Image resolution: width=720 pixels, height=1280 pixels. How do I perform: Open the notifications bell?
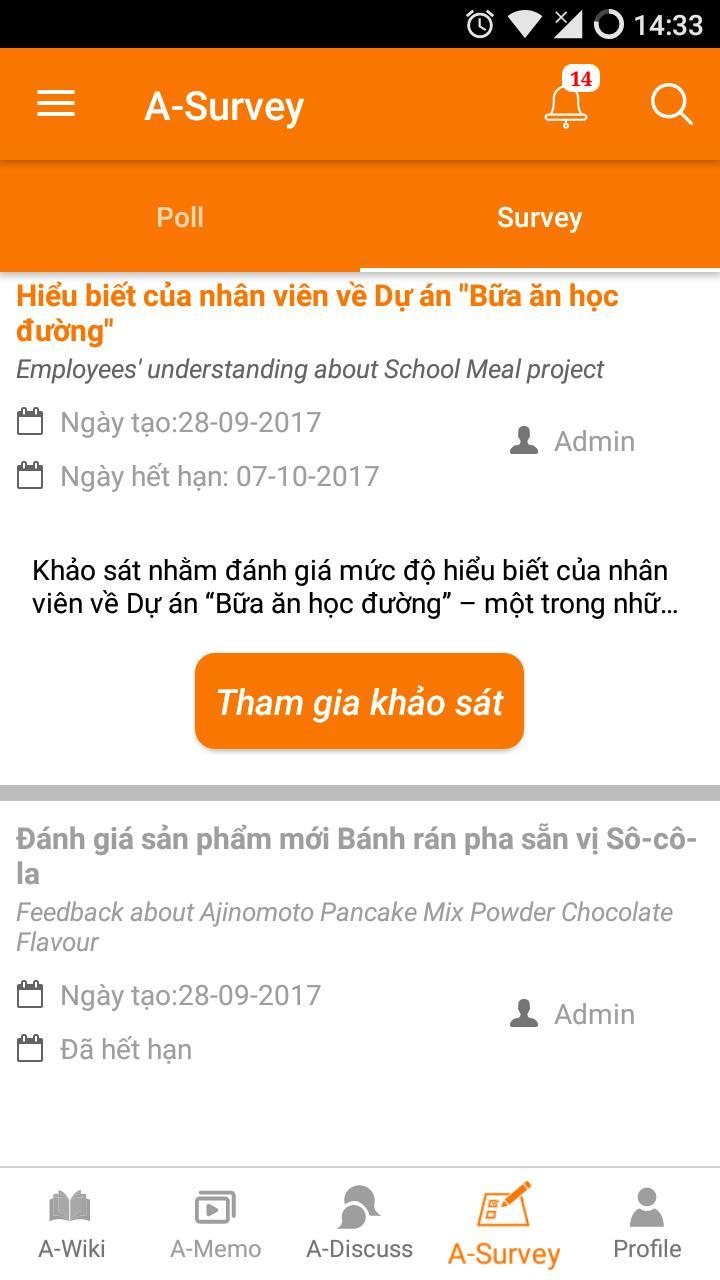(566, 104)
